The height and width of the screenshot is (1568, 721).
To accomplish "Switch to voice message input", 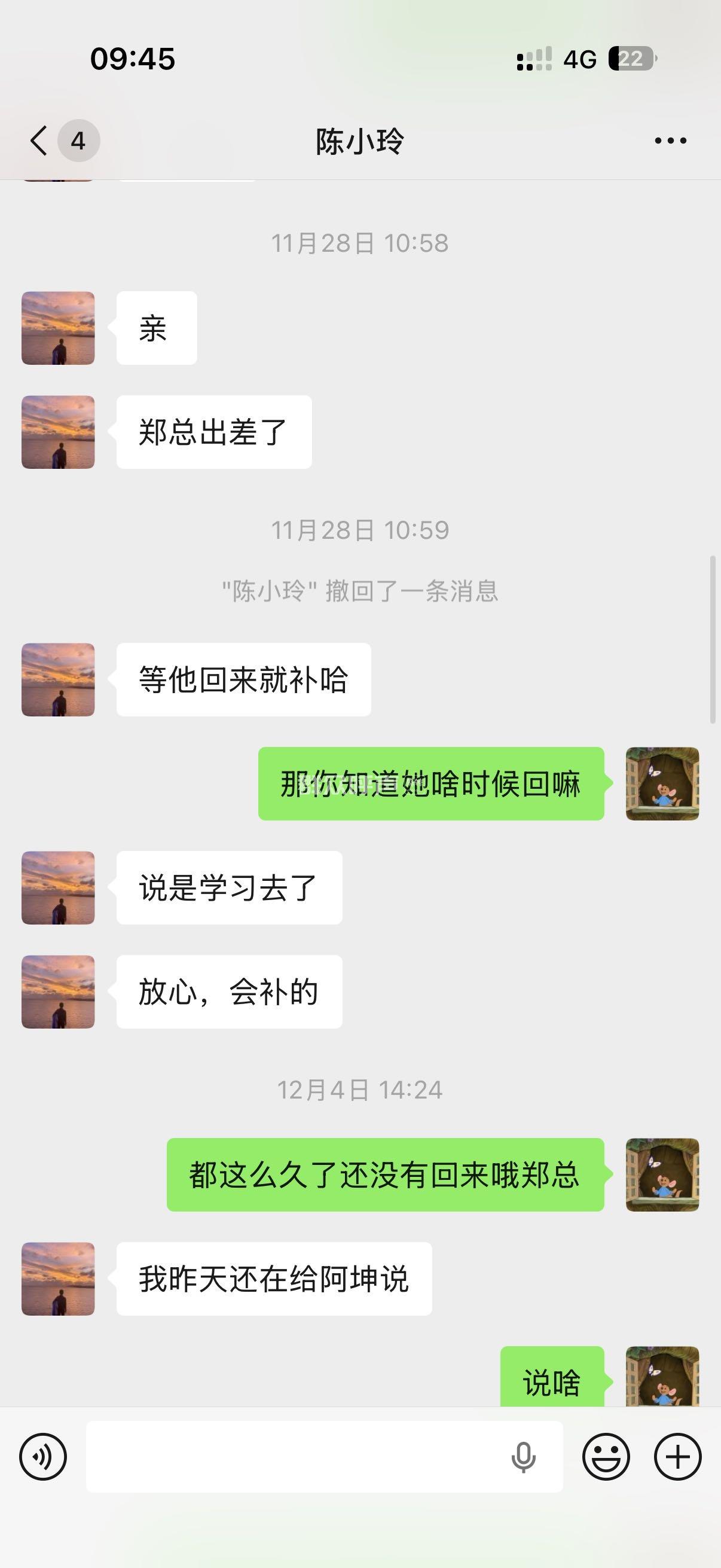I will click(x=42, y=1457).
